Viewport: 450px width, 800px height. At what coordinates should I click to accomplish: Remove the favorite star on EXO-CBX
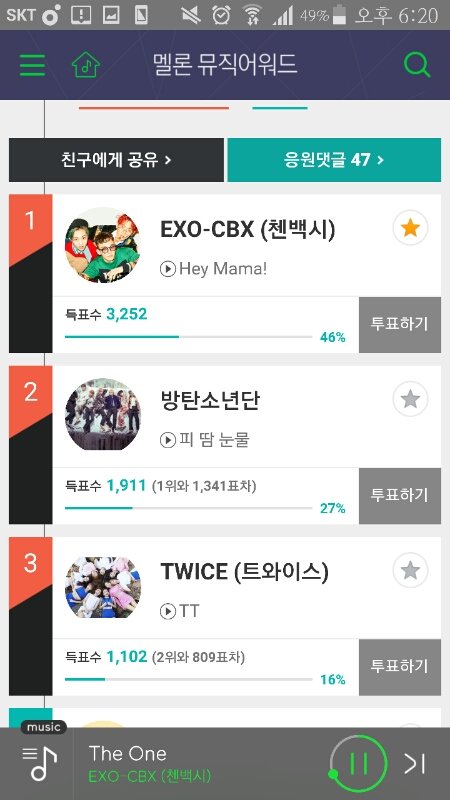(410, 228)
